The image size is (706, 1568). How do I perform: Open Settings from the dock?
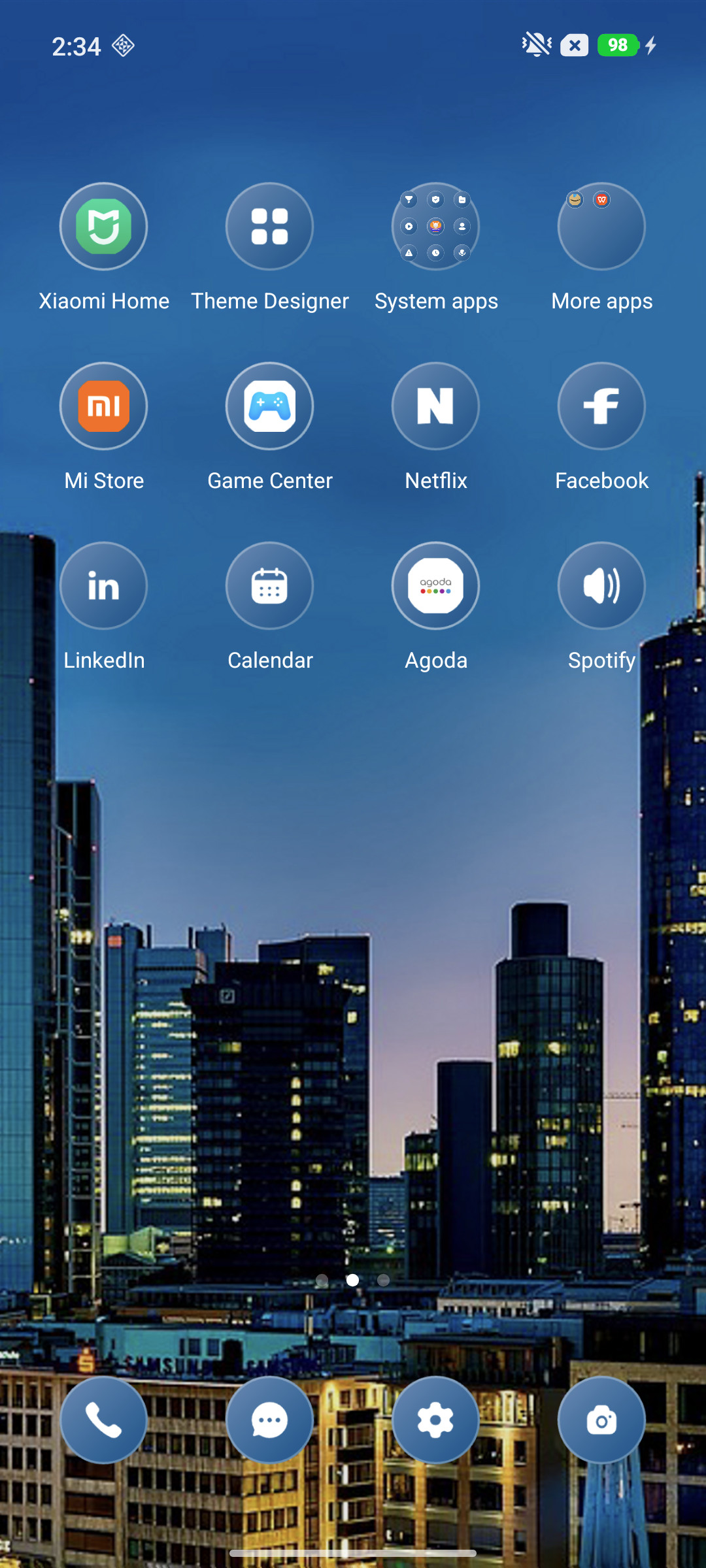[x=435, y=1420]
